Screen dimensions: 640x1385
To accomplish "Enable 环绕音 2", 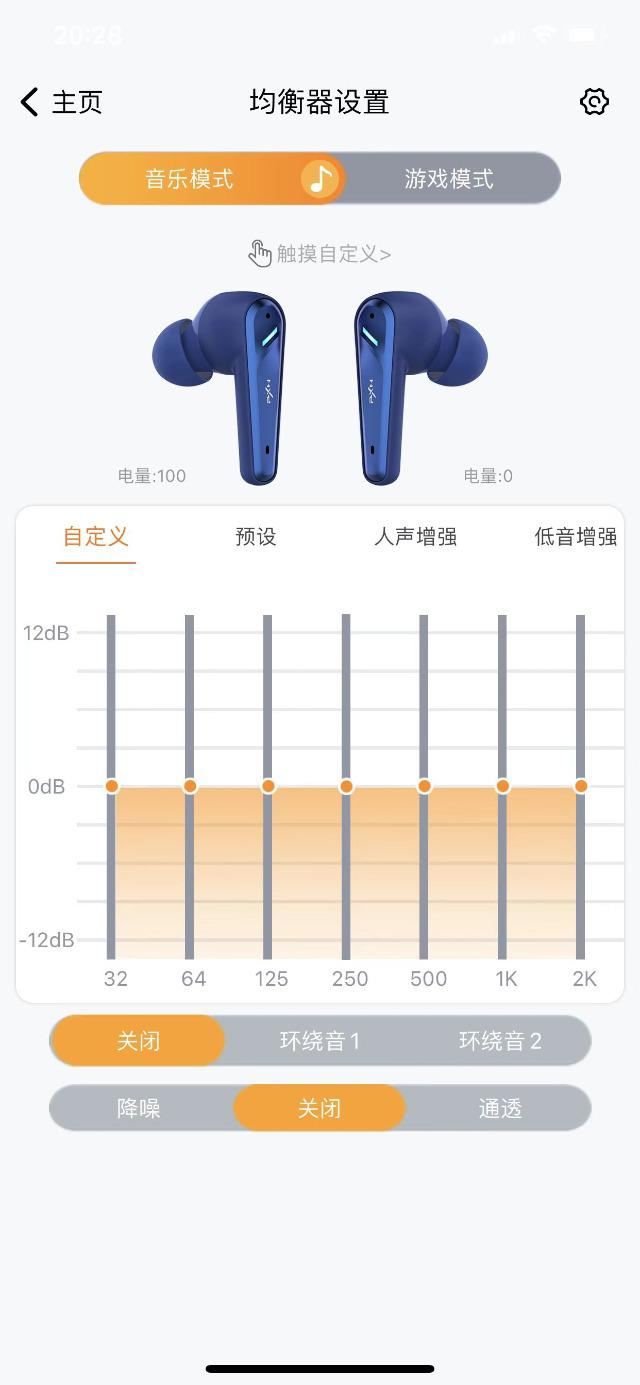I will tap(500, 1041).
